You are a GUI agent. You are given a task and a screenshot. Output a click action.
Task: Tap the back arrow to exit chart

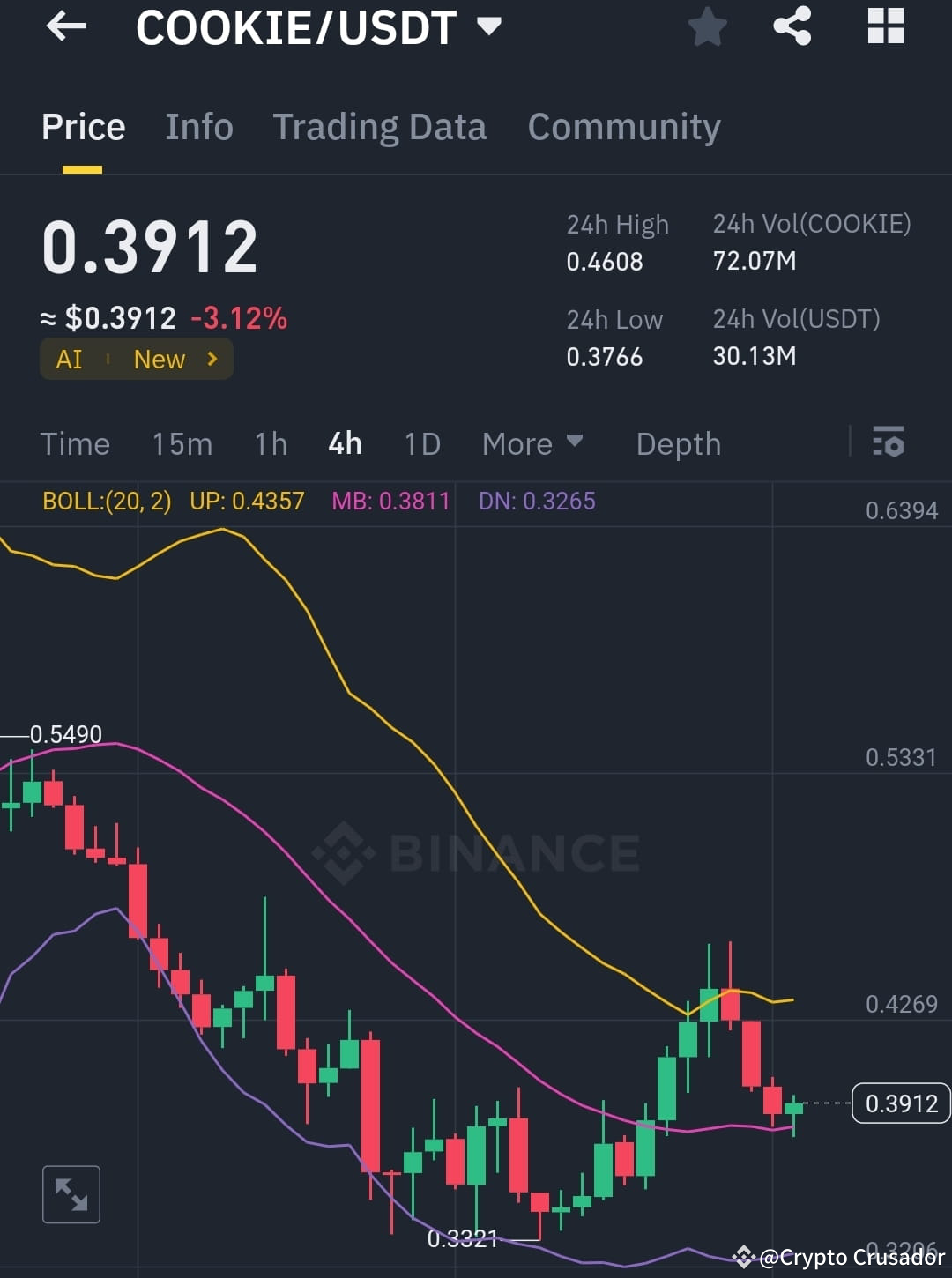tap(66, 26)
